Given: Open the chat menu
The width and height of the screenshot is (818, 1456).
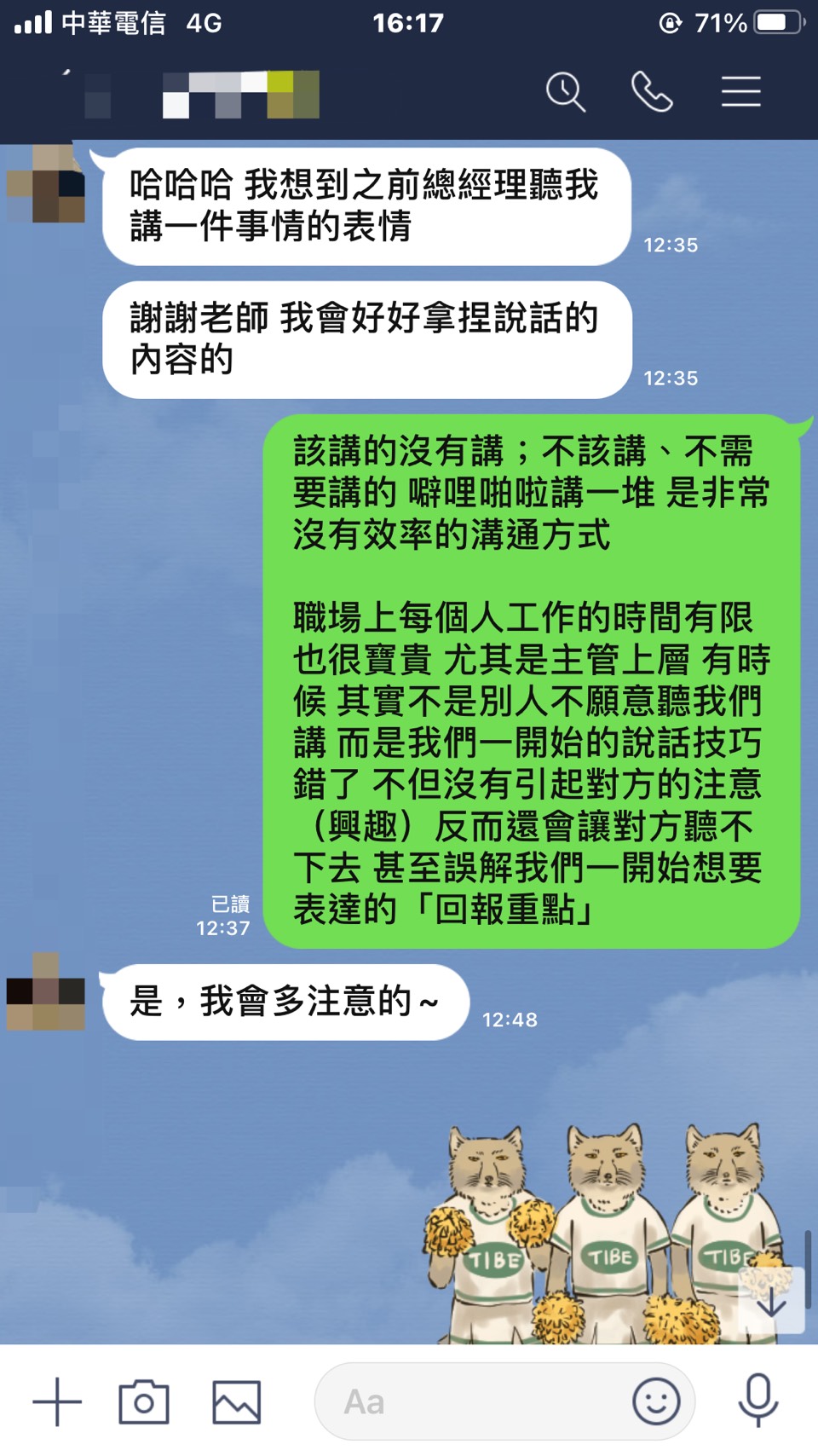Looking at the screenshot, I should (740, 92).
